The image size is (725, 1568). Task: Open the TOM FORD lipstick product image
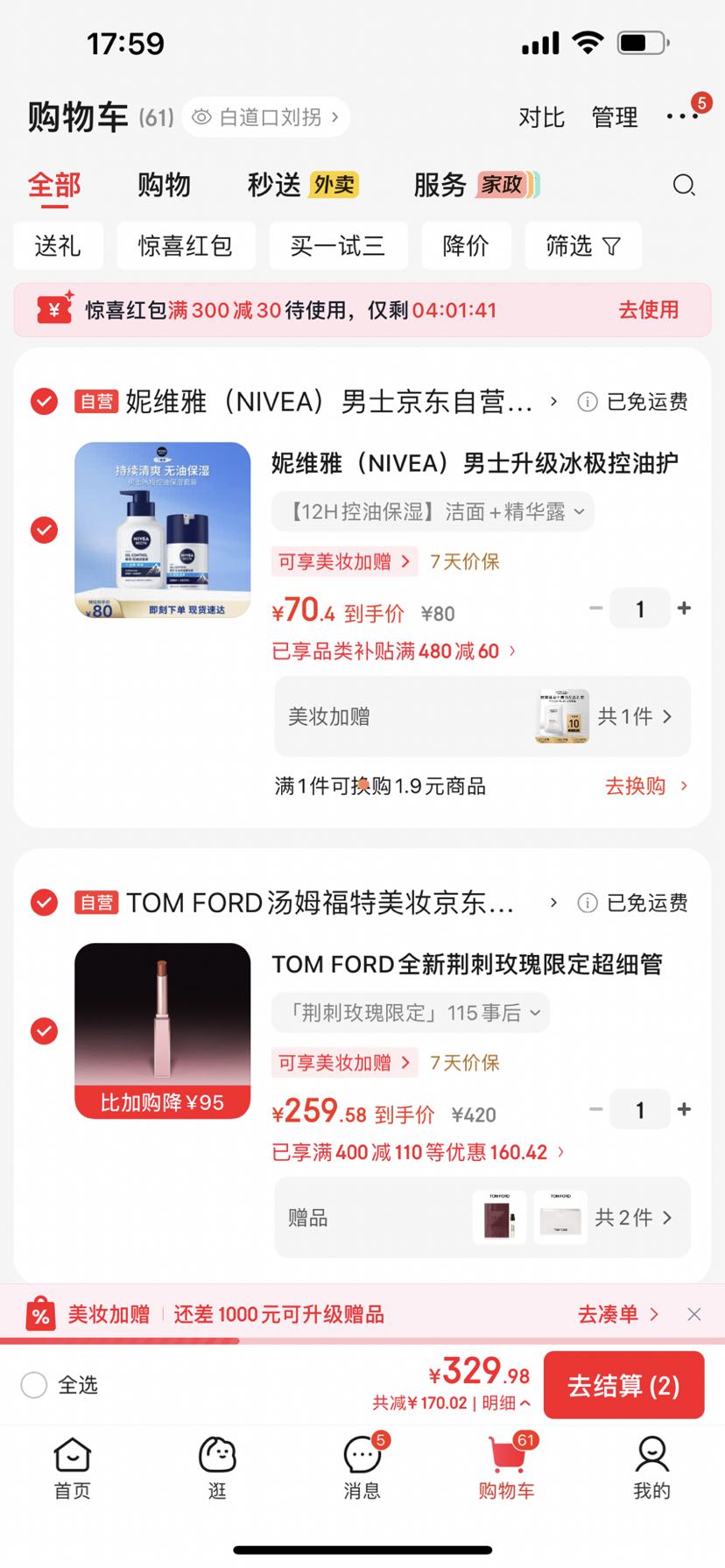[x=163, y=1030]
